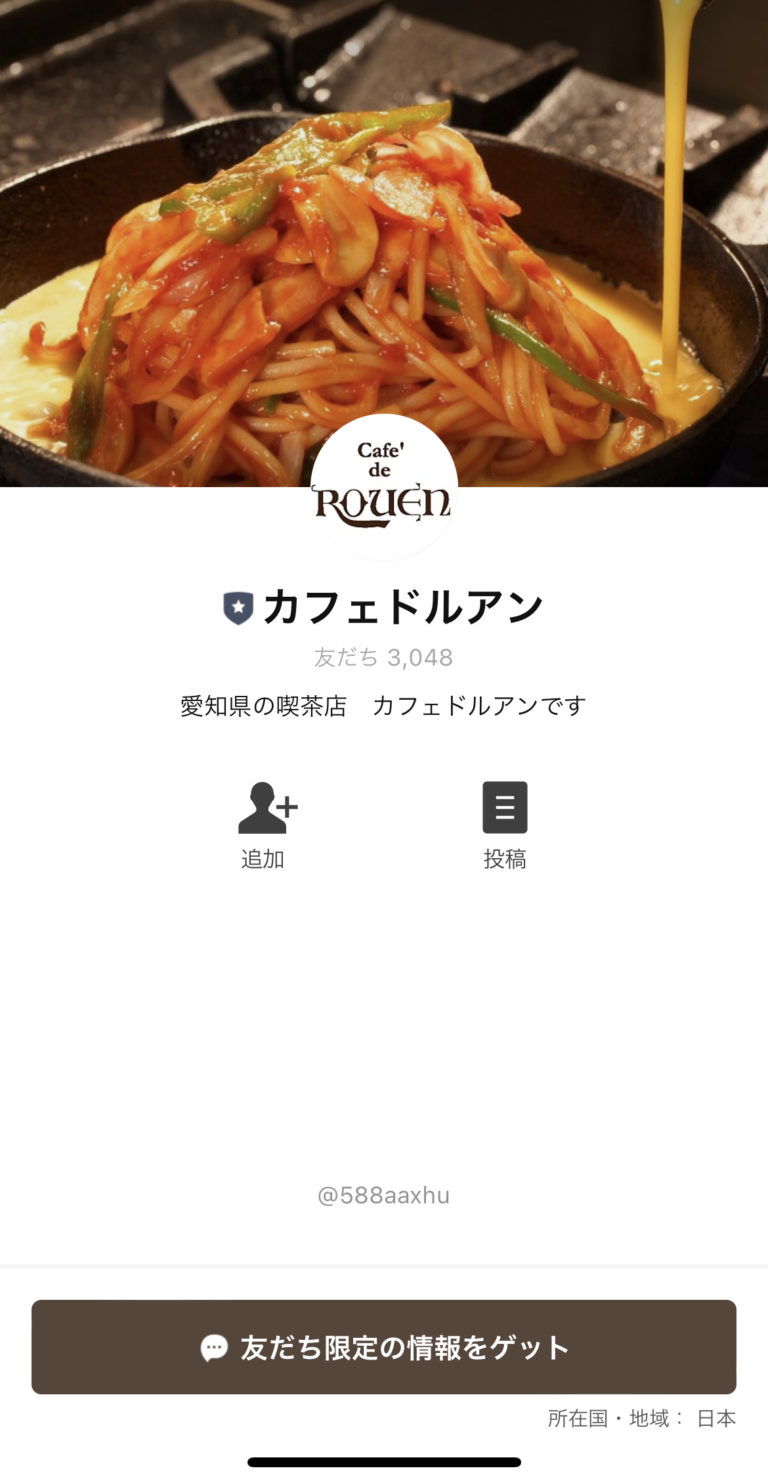The image size is (768, 1483).
Task: View the Napolitan pasta cover photo
Action: [384, 240]
